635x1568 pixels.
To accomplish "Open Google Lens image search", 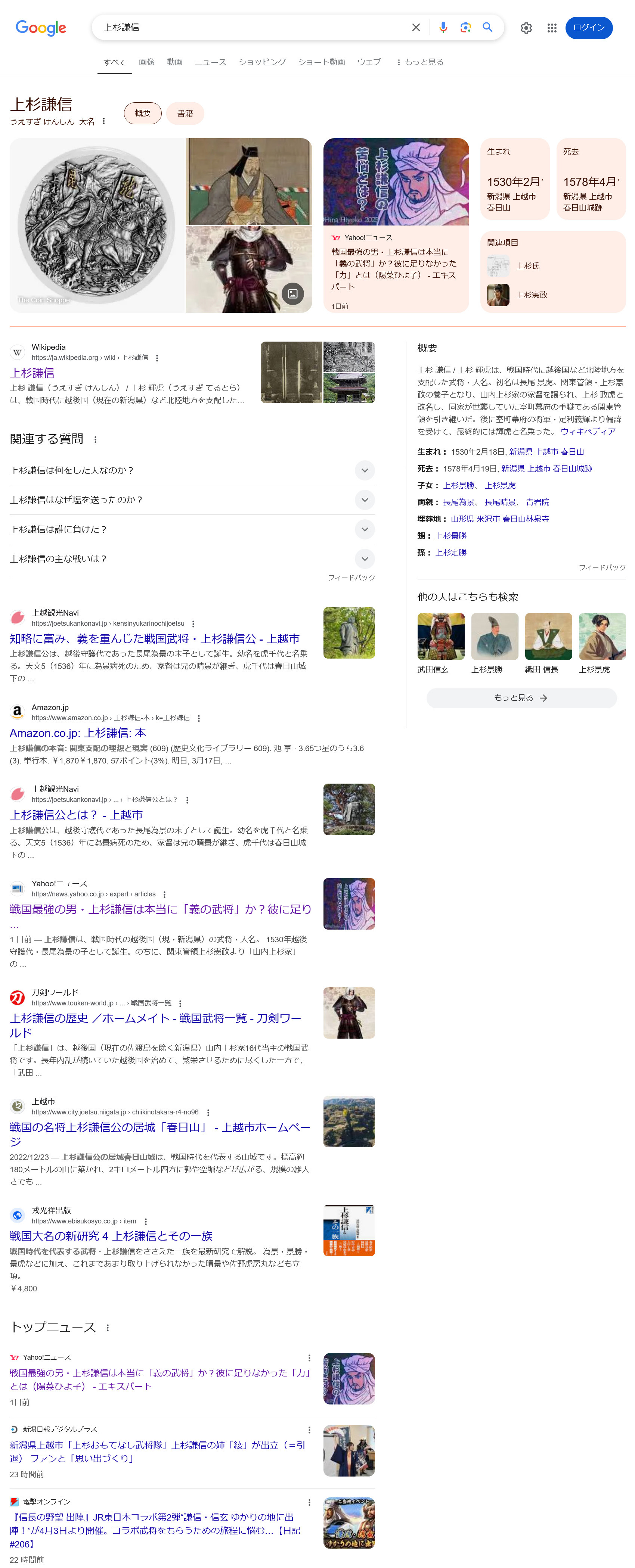I will tap(465, 27).
